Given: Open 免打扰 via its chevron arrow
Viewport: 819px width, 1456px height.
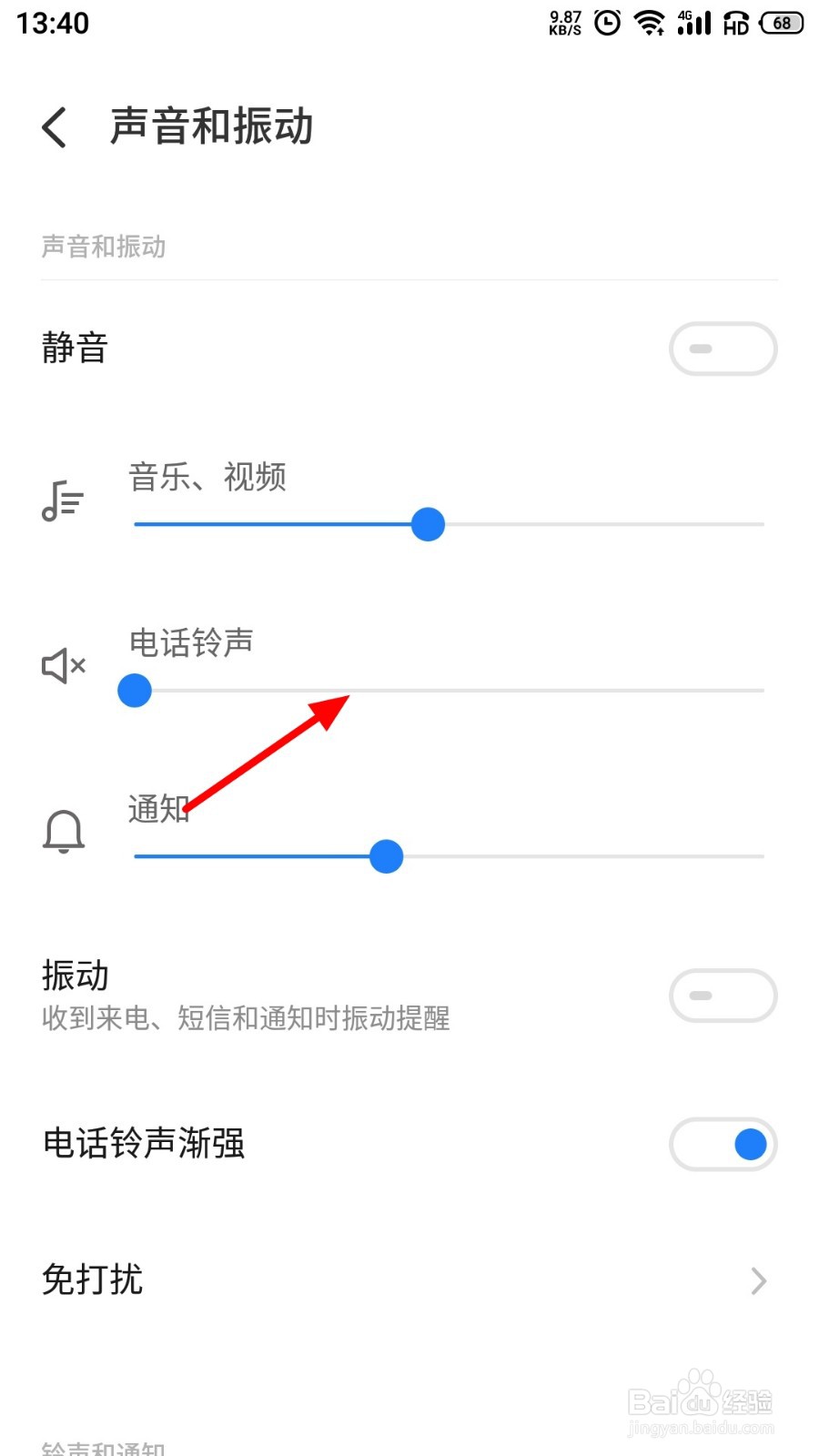Looking at the screenshot, I should coord(758,1281).
